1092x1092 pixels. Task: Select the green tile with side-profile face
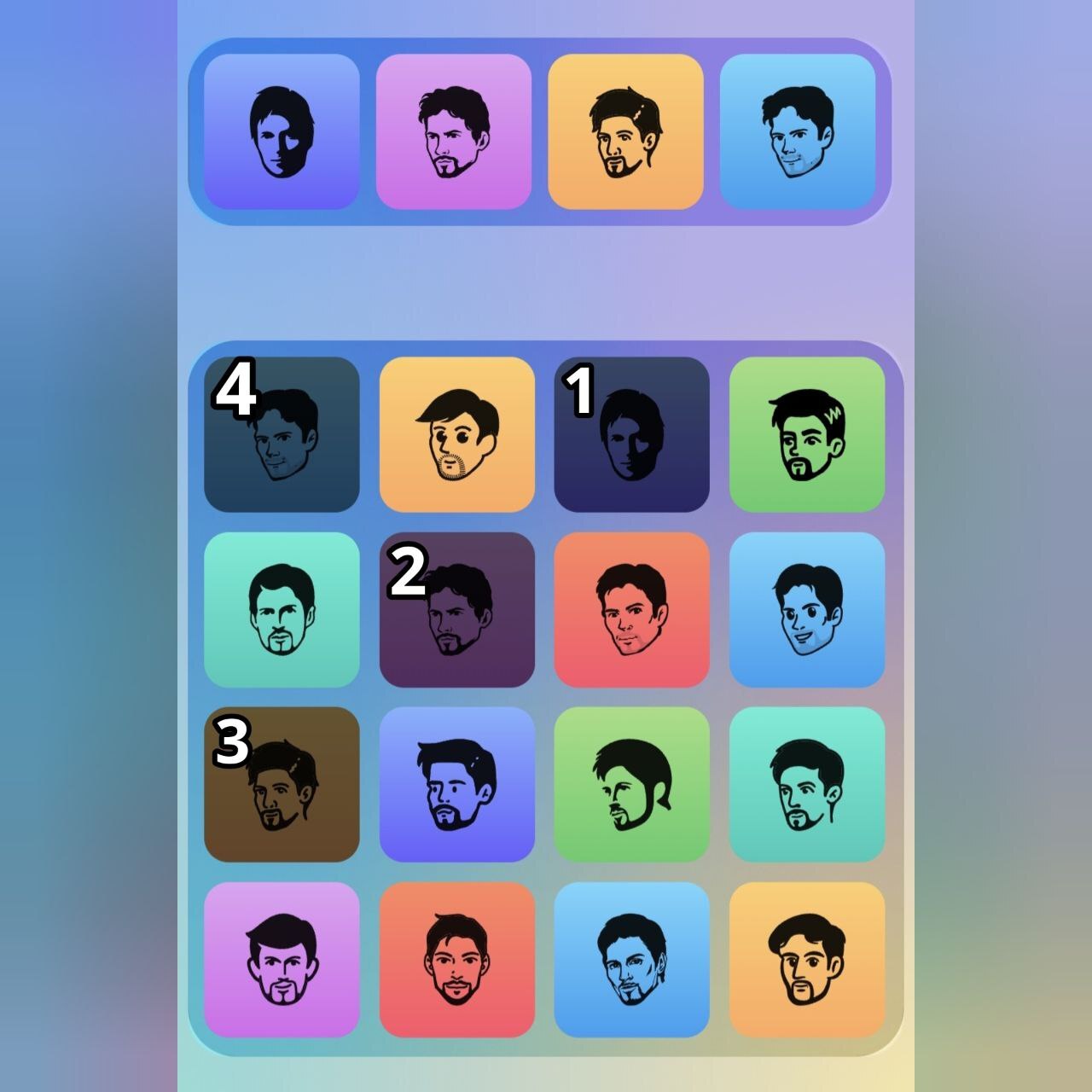pos(631,784)
